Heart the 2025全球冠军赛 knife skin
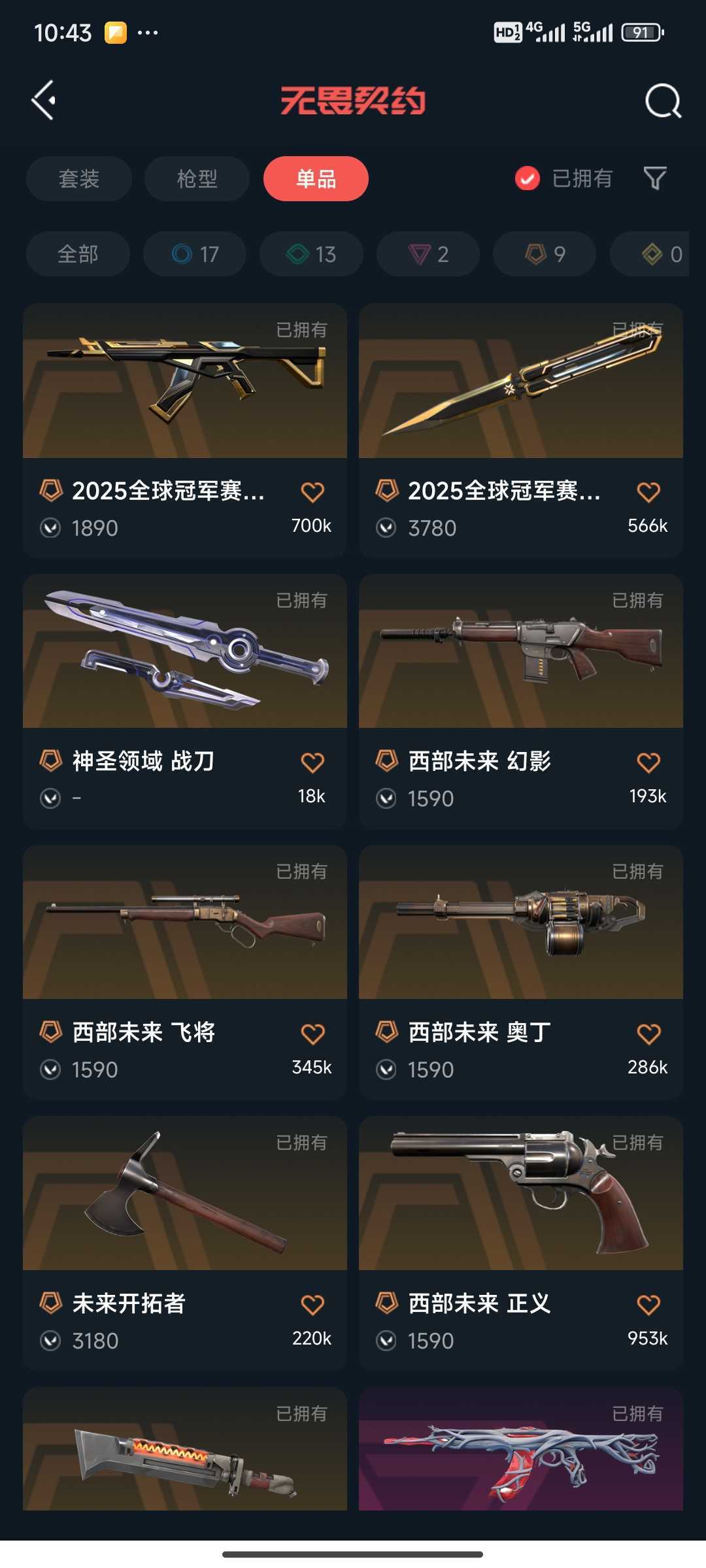The height and width of the screenshot is (1568, 706). click(x=648, y=492)
